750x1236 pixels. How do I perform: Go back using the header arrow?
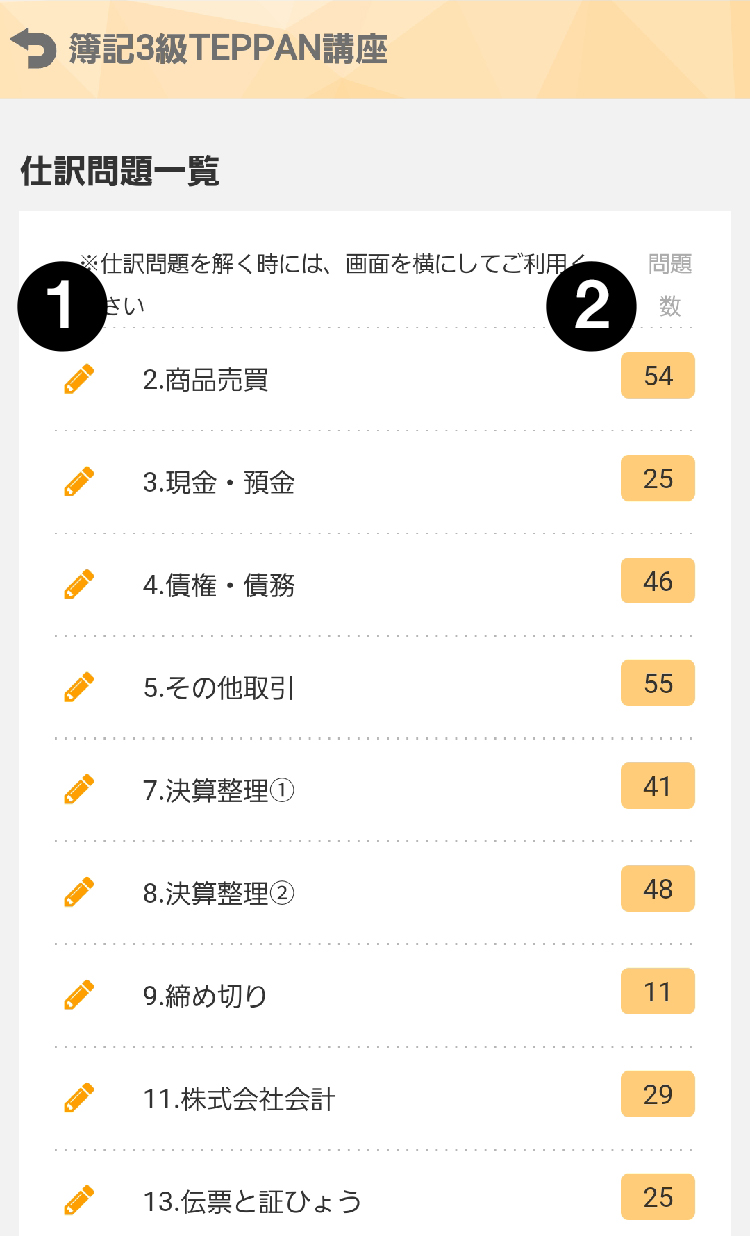[32, 49]
